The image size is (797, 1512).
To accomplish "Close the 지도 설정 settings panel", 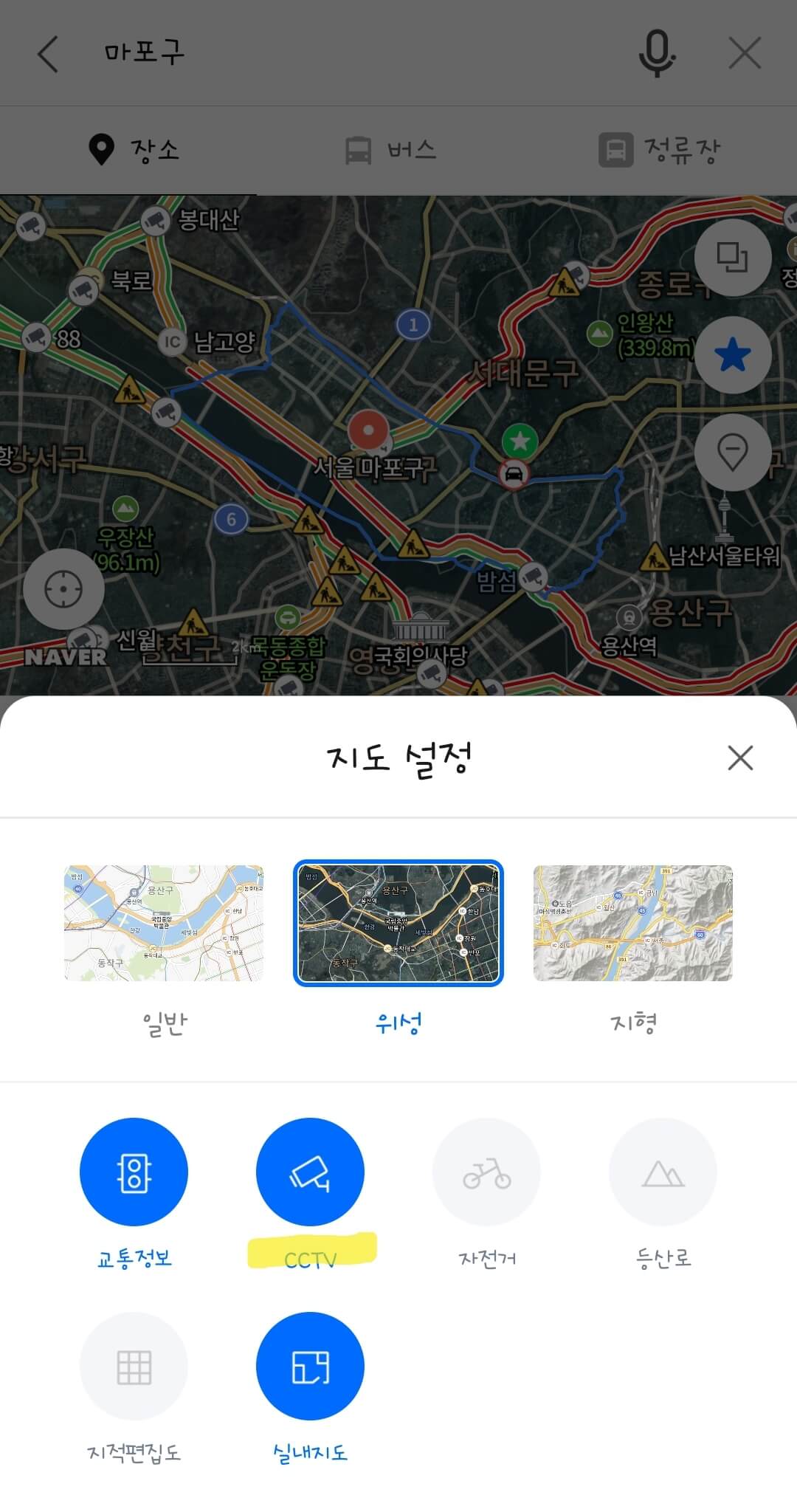I will [x=740, y=757].
